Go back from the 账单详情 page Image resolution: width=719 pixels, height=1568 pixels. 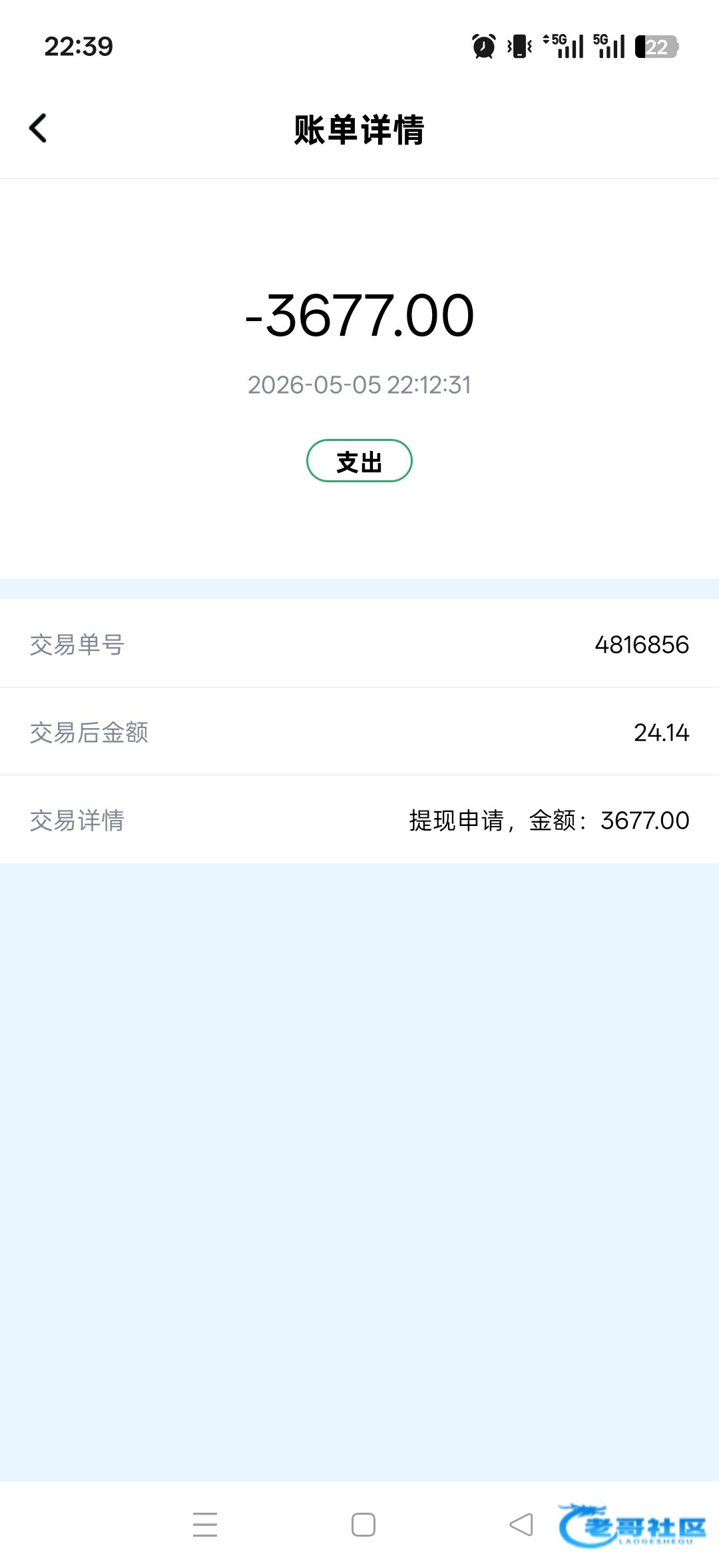(x=38, y=128)
